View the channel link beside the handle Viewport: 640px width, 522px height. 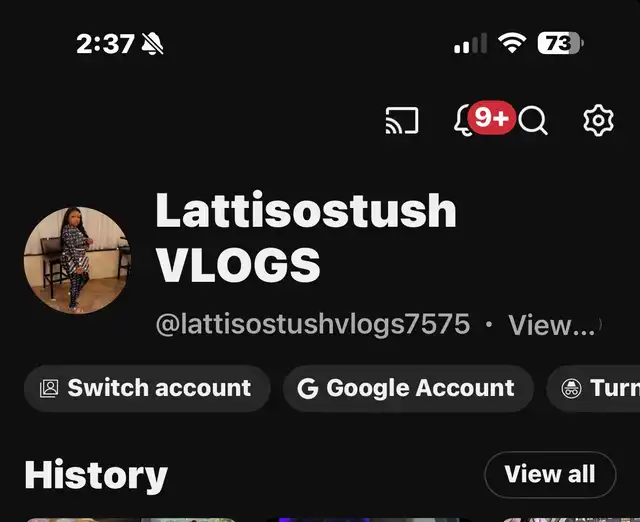tap(553, 325)
